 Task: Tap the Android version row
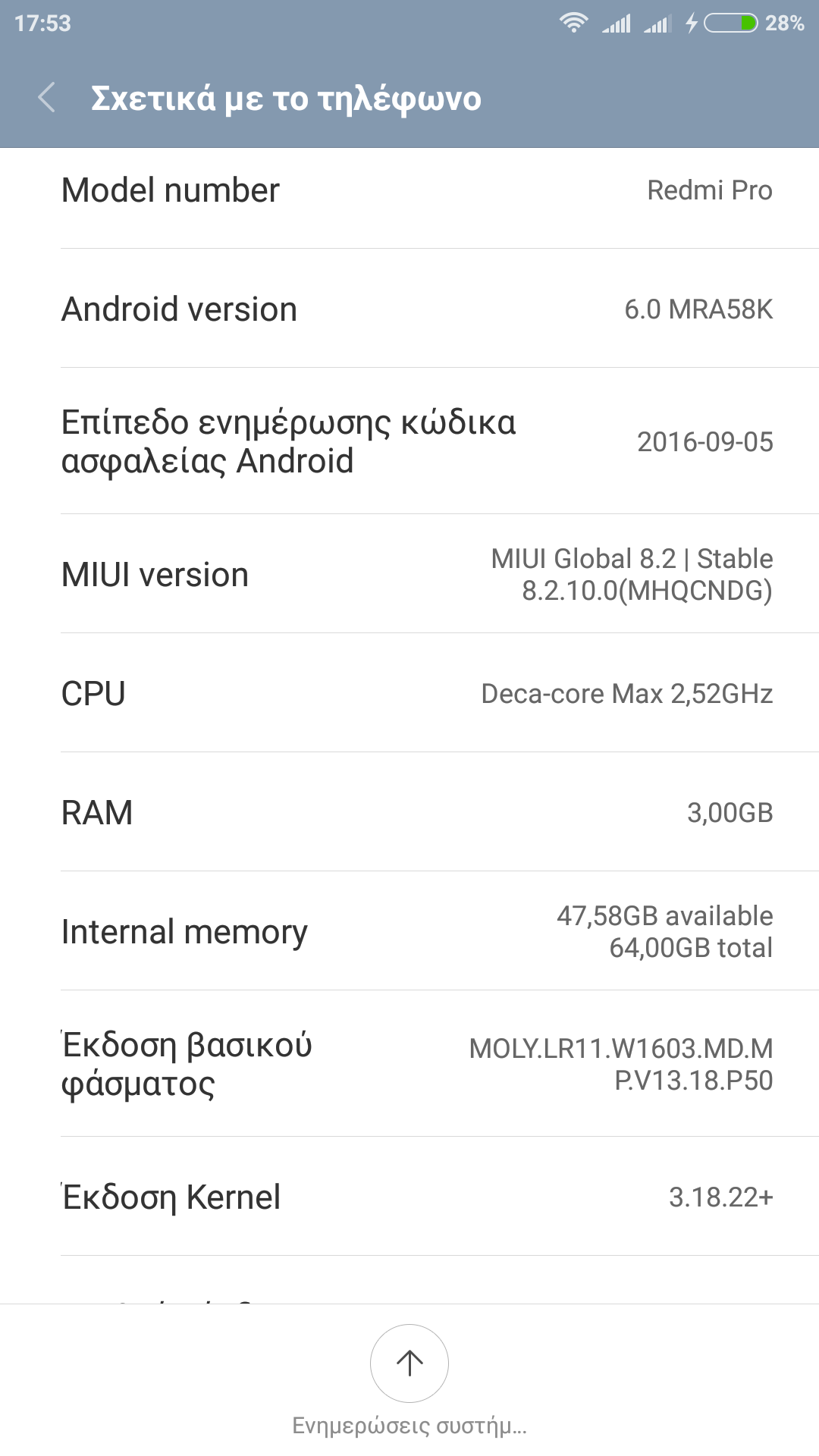[409, 309]
